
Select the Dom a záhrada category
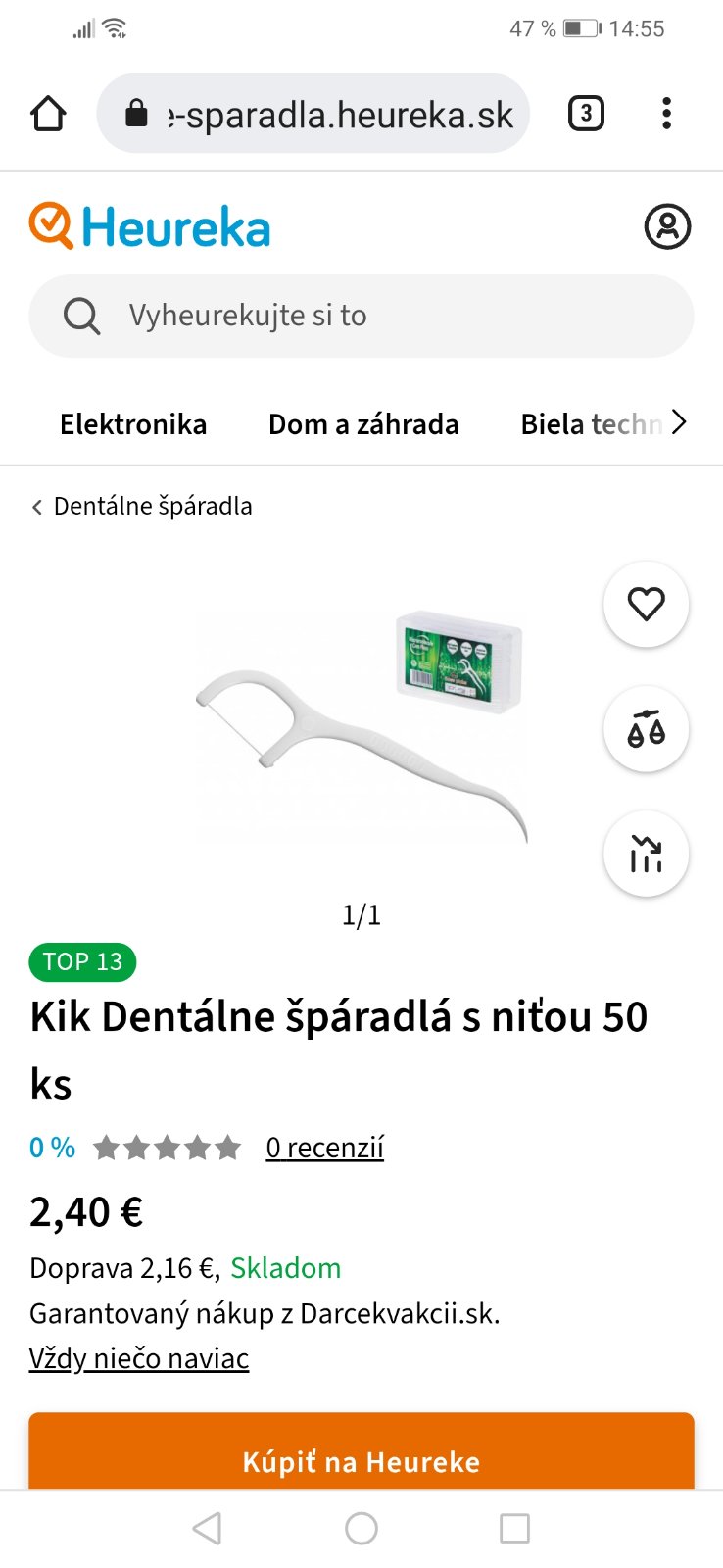(x=363, y=423)
